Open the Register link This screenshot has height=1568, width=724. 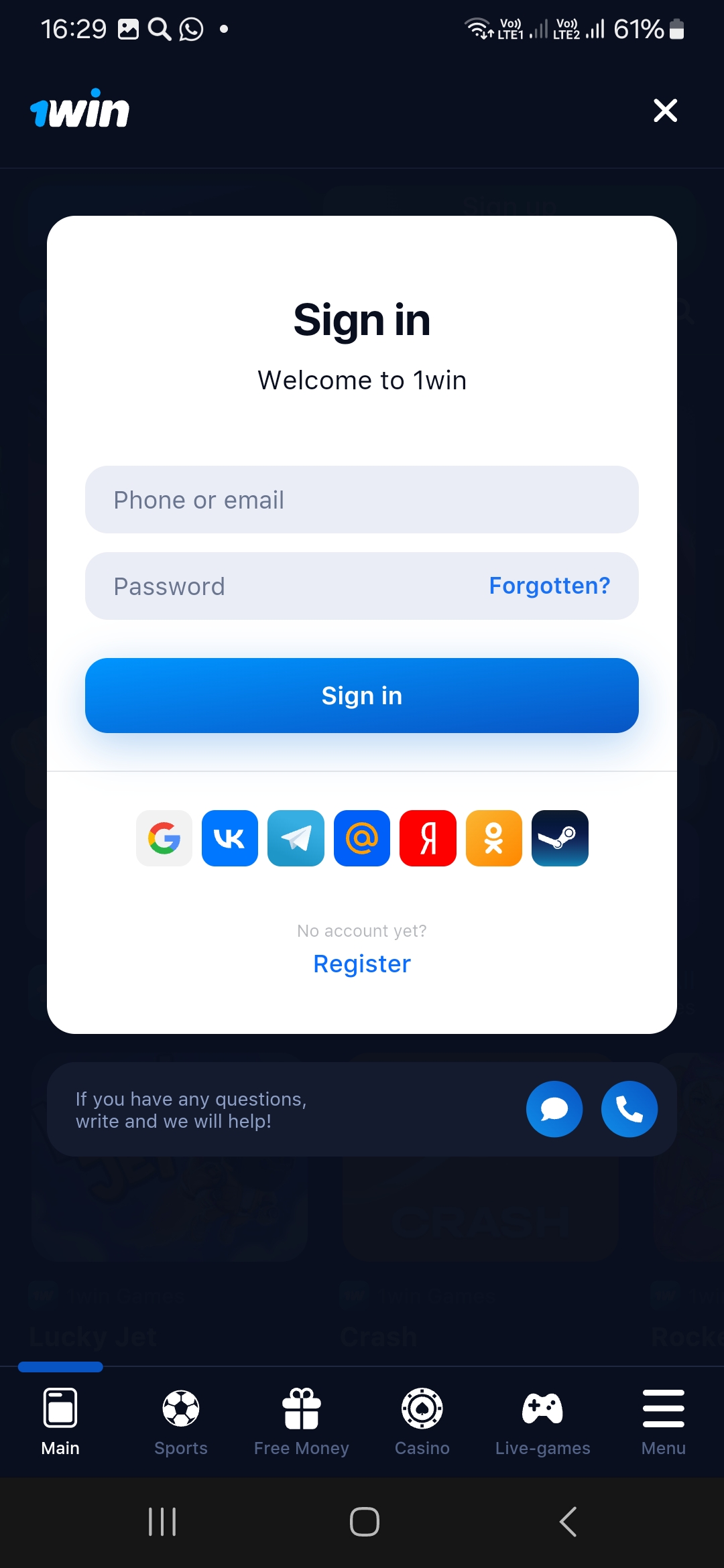click(x=362, y=964)
